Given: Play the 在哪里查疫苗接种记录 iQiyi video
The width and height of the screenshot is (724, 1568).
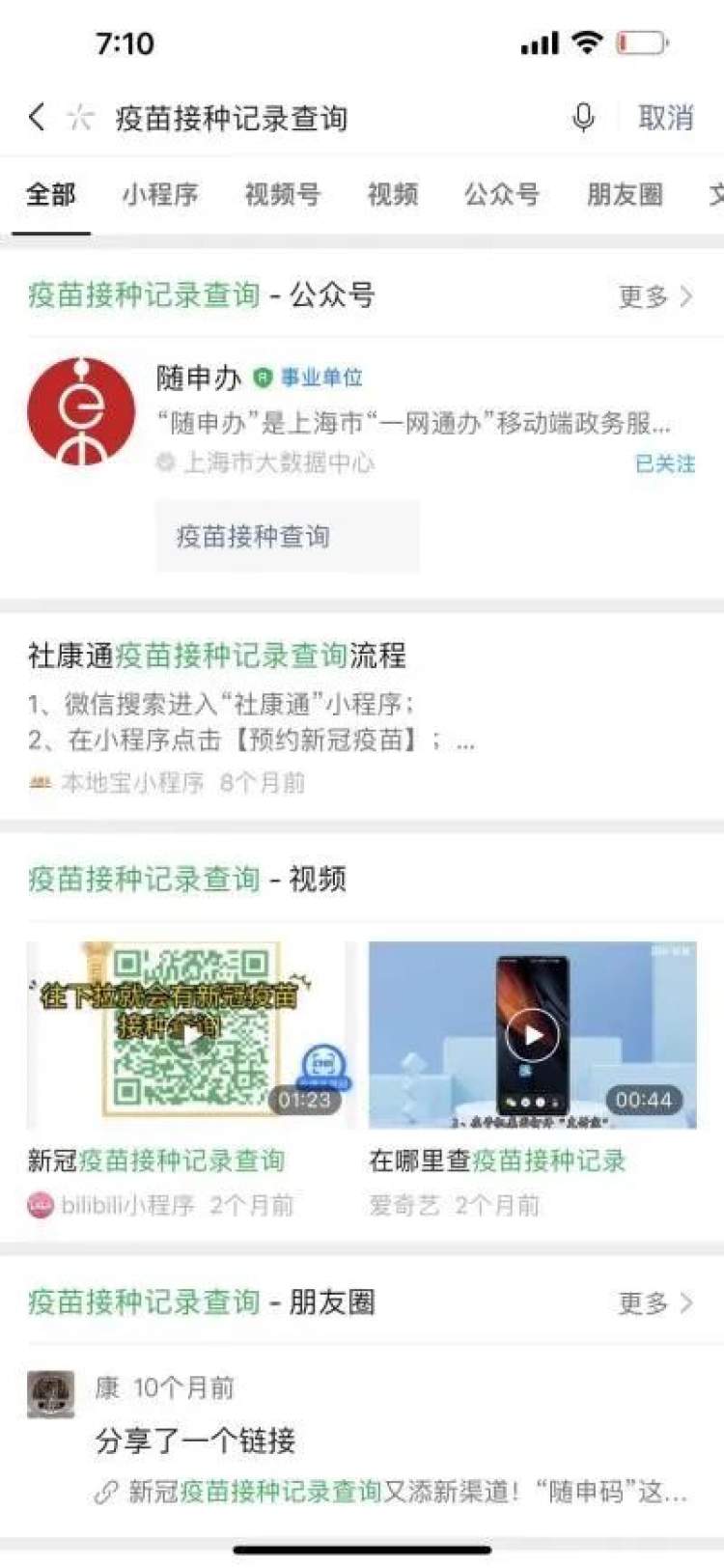Looking at the screenshot, I should (x=532, y=1036).
